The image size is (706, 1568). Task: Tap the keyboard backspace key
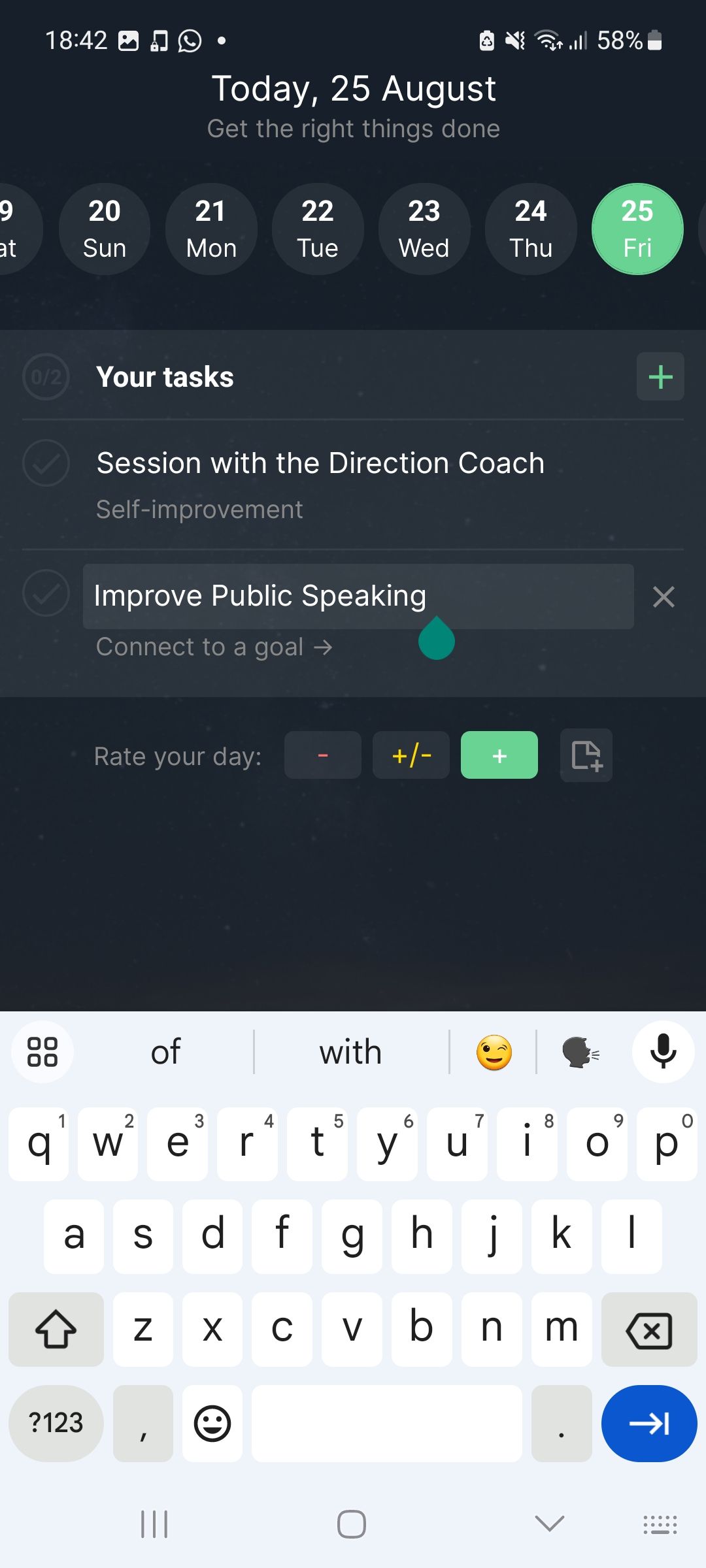tap(649, 1329)
